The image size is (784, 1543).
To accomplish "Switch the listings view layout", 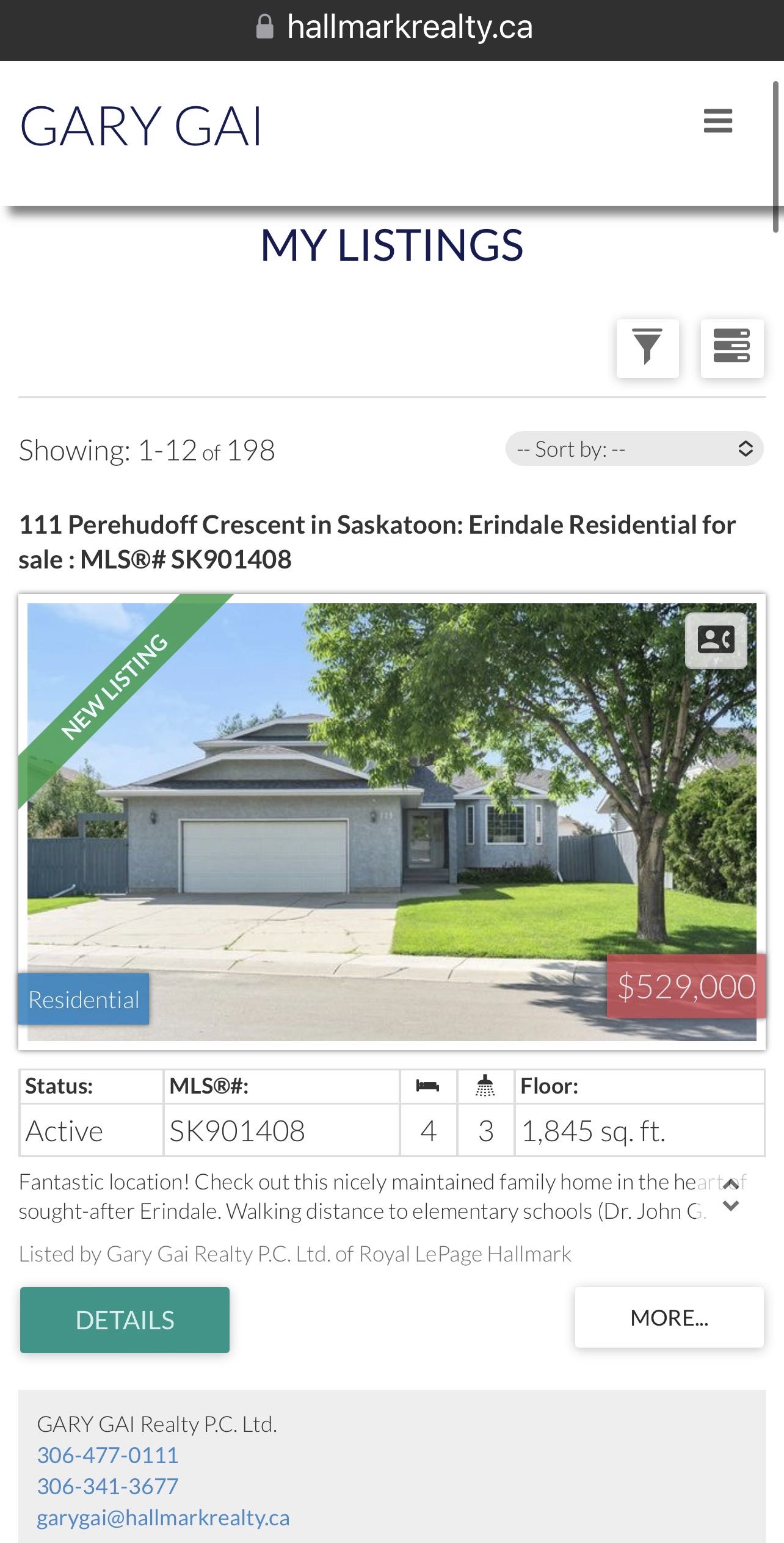I will pyautogui.click(x=731, y=348).
